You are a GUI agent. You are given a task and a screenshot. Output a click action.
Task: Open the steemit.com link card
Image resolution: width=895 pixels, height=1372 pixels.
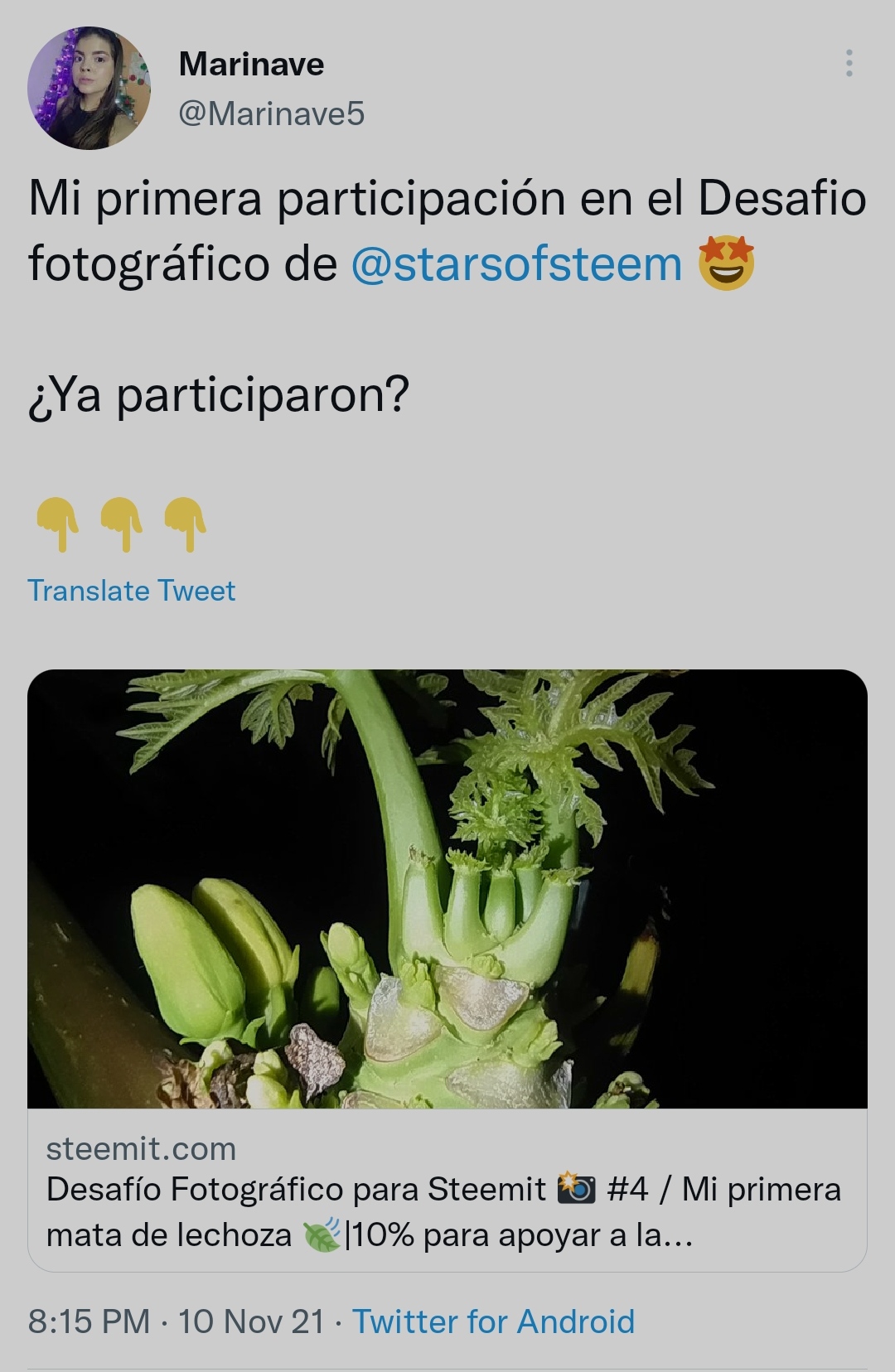pyautogui.click(x=447, y=970)
